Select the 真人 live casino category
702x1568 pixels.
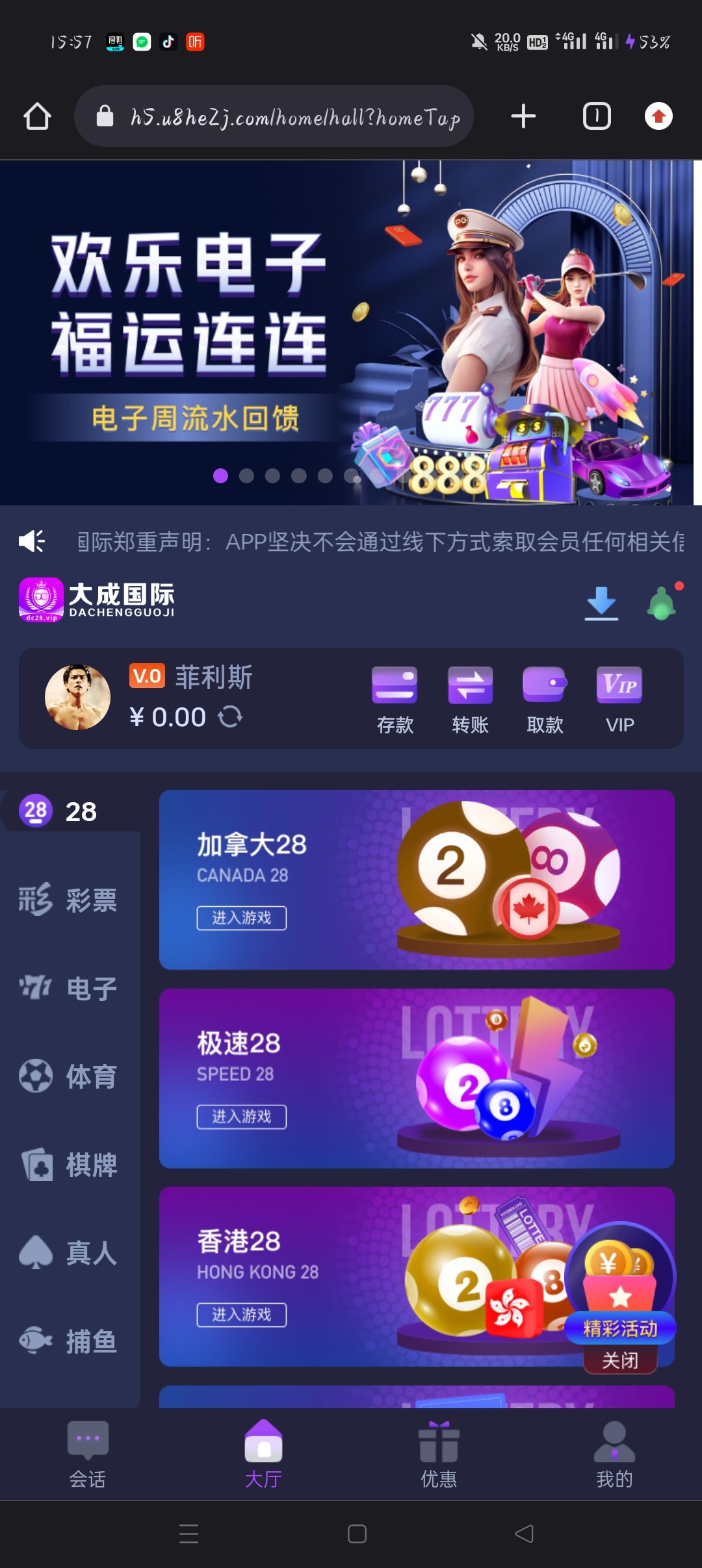(69, 1252)
